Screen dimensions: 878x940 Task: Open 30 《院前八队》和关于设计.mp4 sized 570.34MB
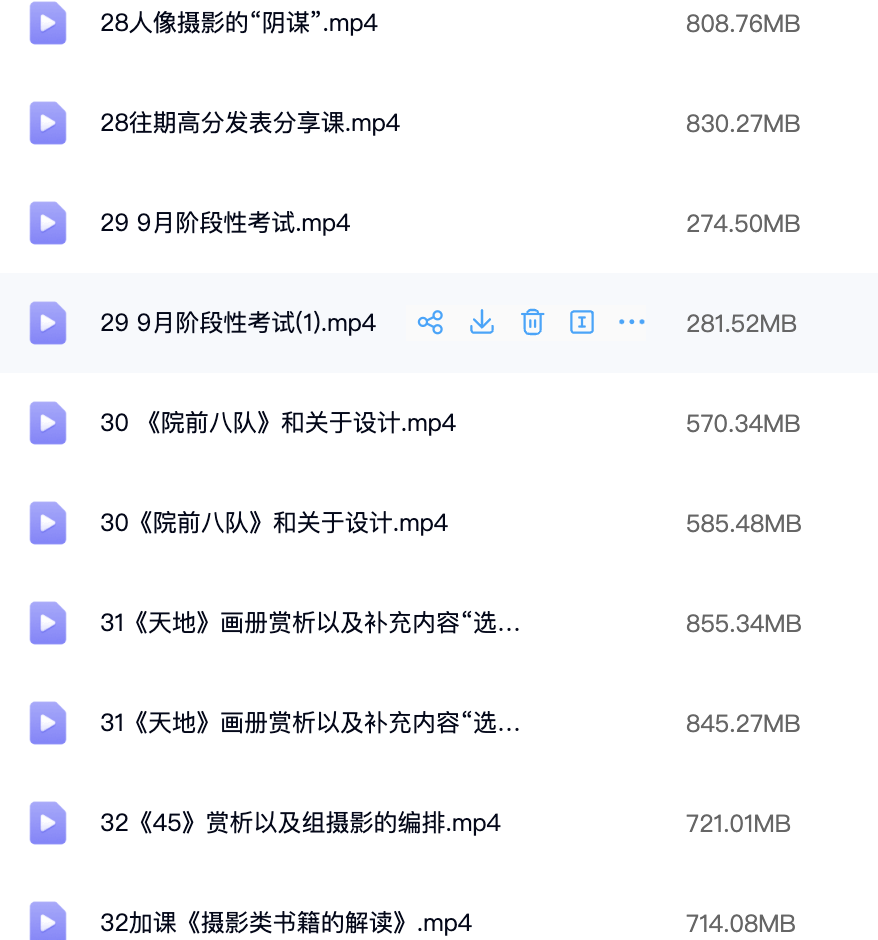278,423
